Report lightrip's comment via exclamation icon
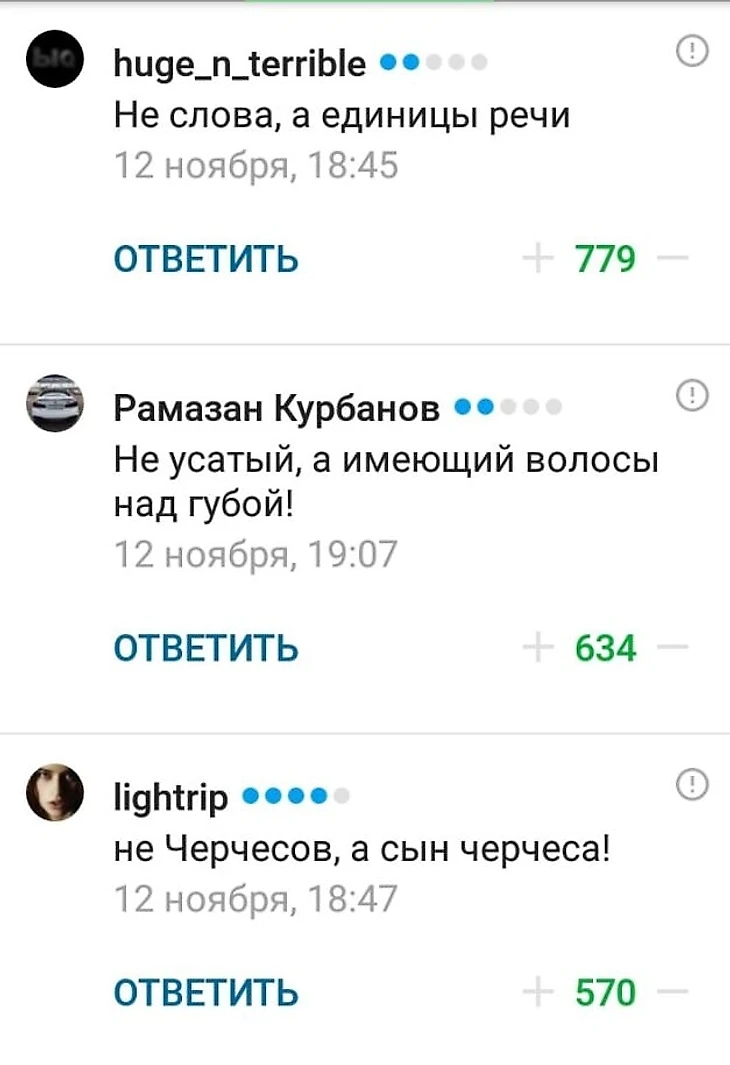730x1065 pixels. point(692,783)
